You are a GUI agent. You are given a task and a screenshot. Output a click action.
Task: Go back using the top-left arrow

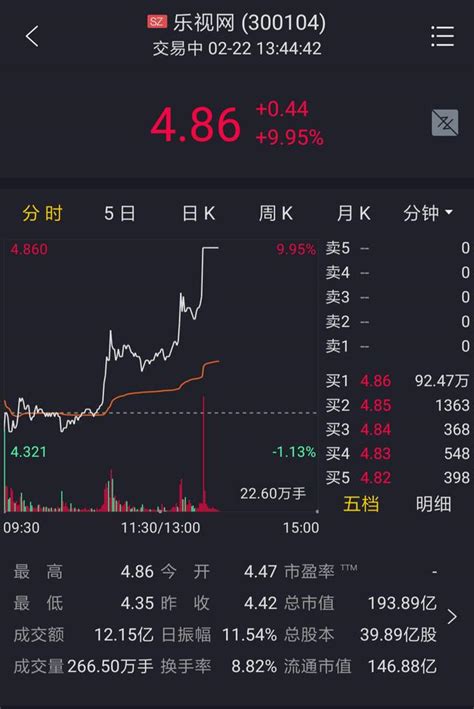[x=32, y=36]
